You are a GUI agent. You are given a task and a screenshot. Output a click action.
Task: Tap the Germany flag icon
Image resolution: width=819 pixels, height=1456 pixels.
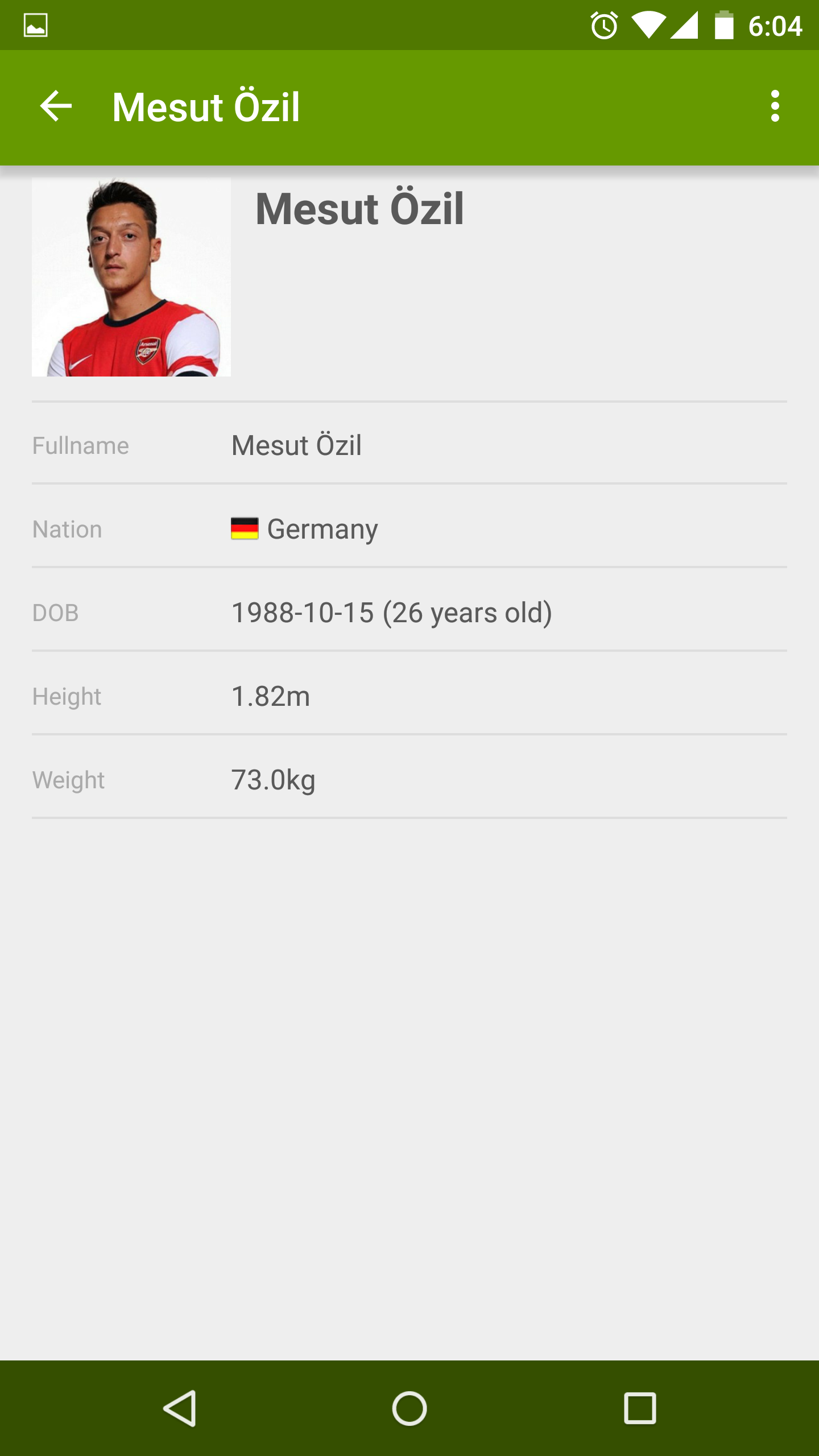tap(244, 528)
